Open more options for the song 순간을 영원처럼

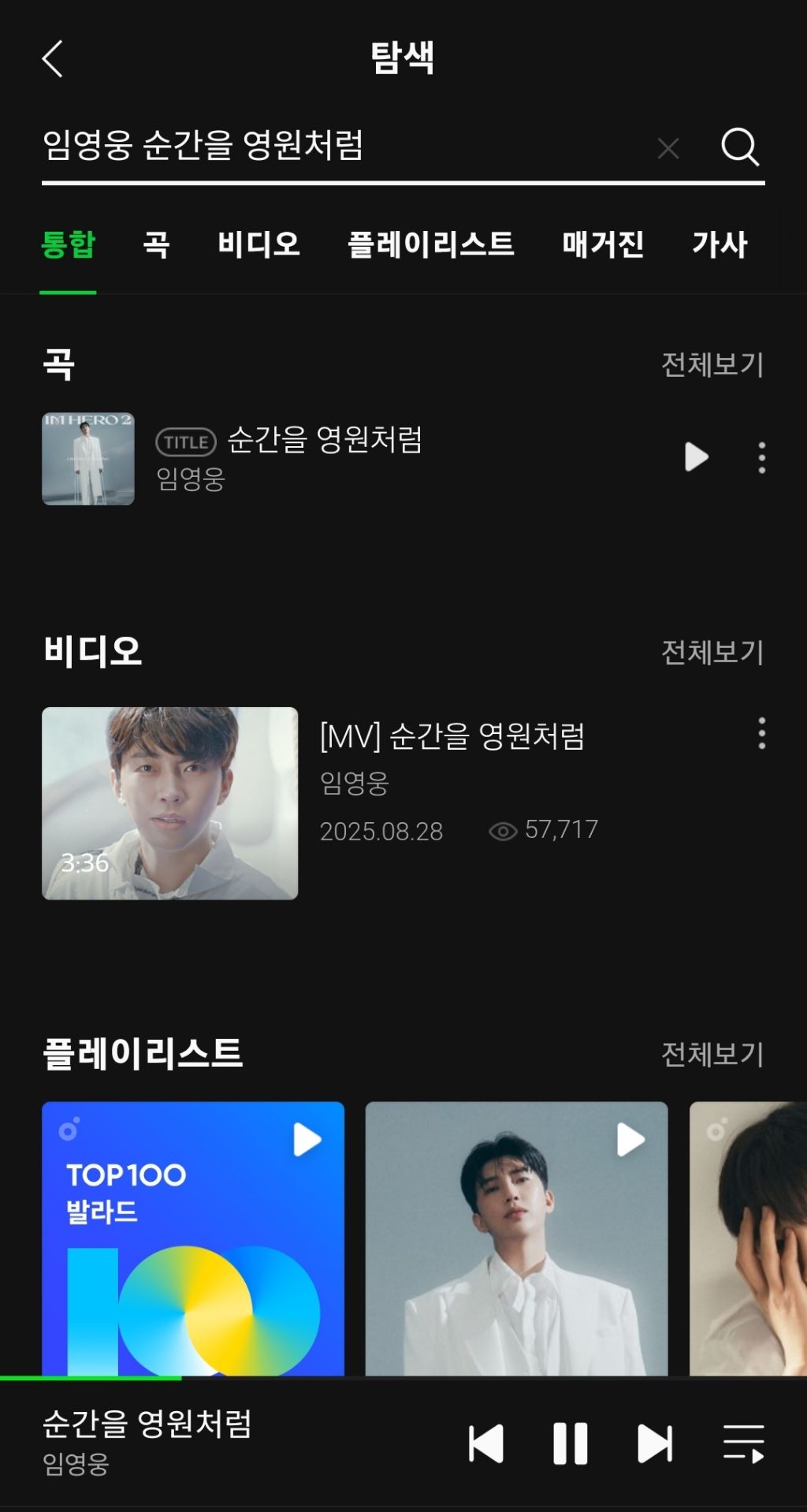pos(761,458)
